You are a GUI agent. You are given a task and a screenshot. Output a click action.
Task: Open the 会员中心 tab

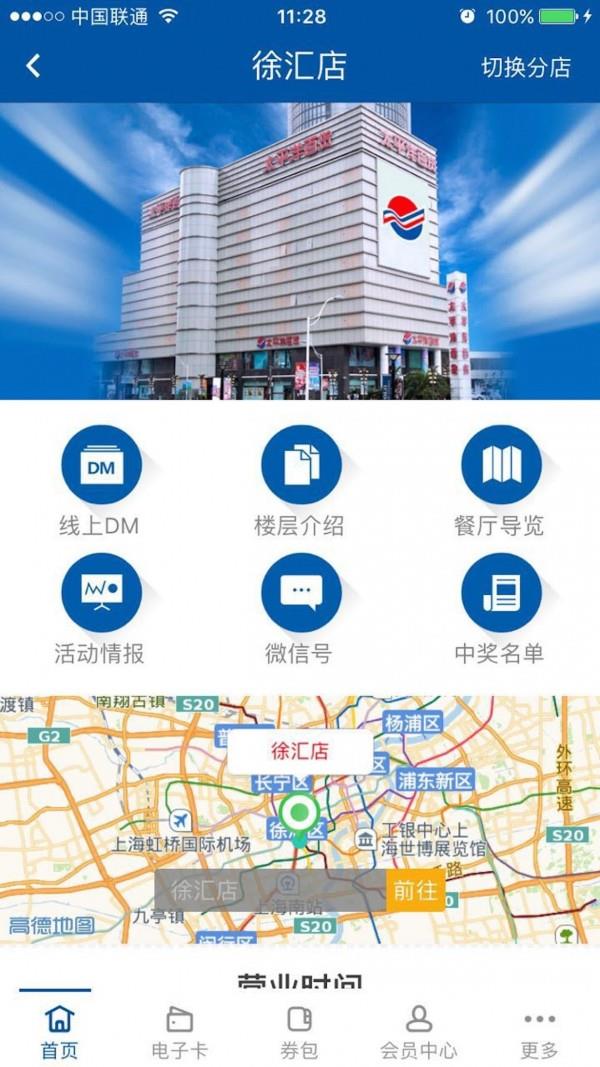(x=419, y=1031)
